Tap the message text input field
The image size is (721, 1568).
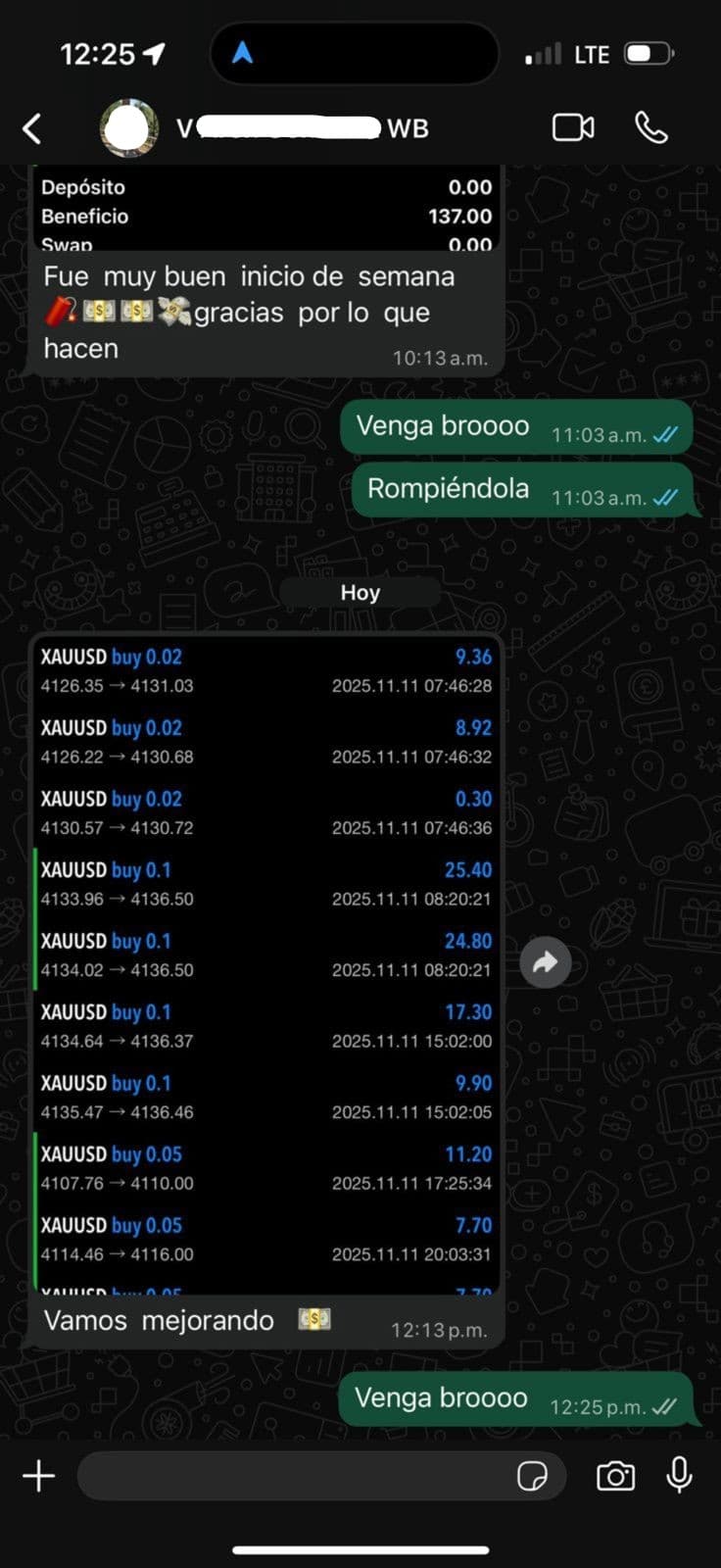(294, 1476)
